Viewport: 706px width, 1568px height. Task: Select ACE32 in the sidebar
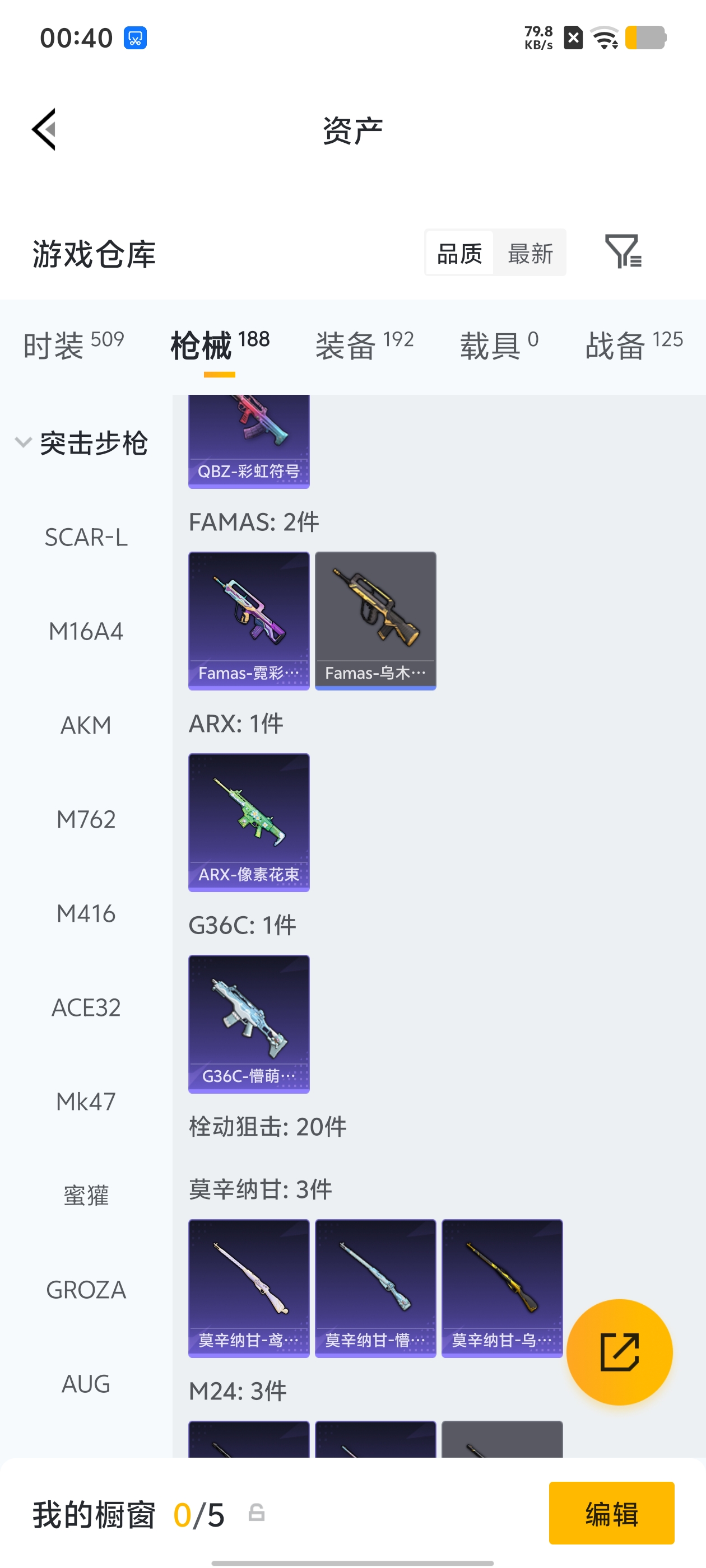point(86,1007)
